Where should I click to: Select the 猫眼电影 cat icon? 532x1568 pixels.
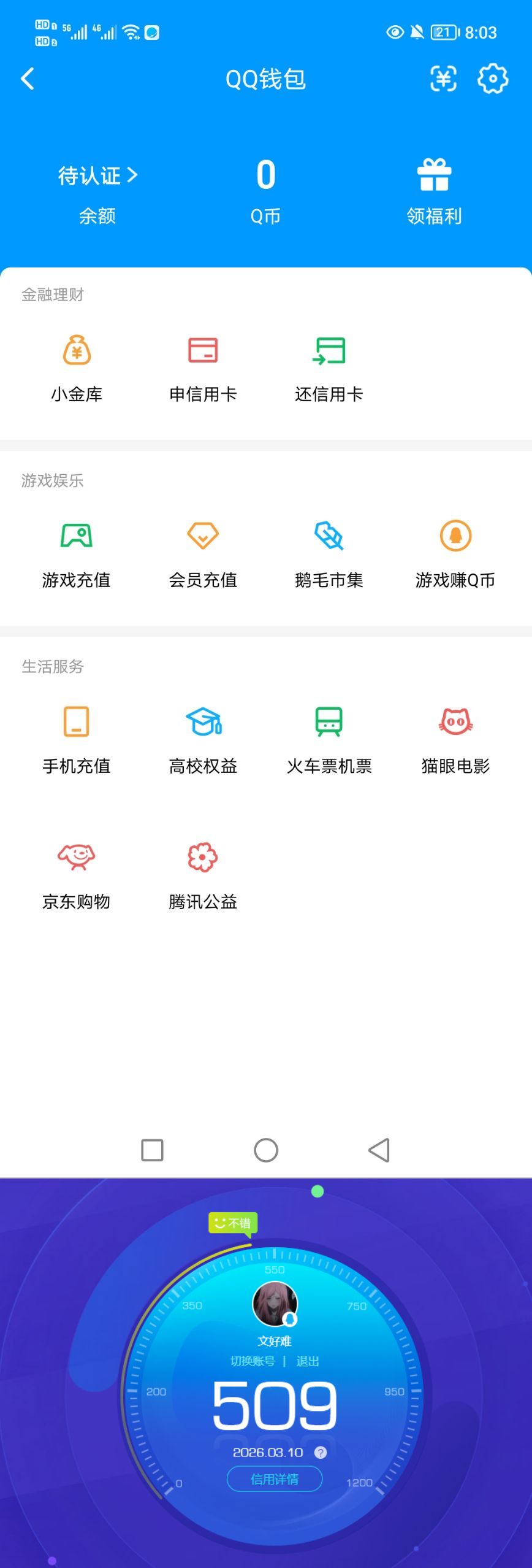point(455,723)
